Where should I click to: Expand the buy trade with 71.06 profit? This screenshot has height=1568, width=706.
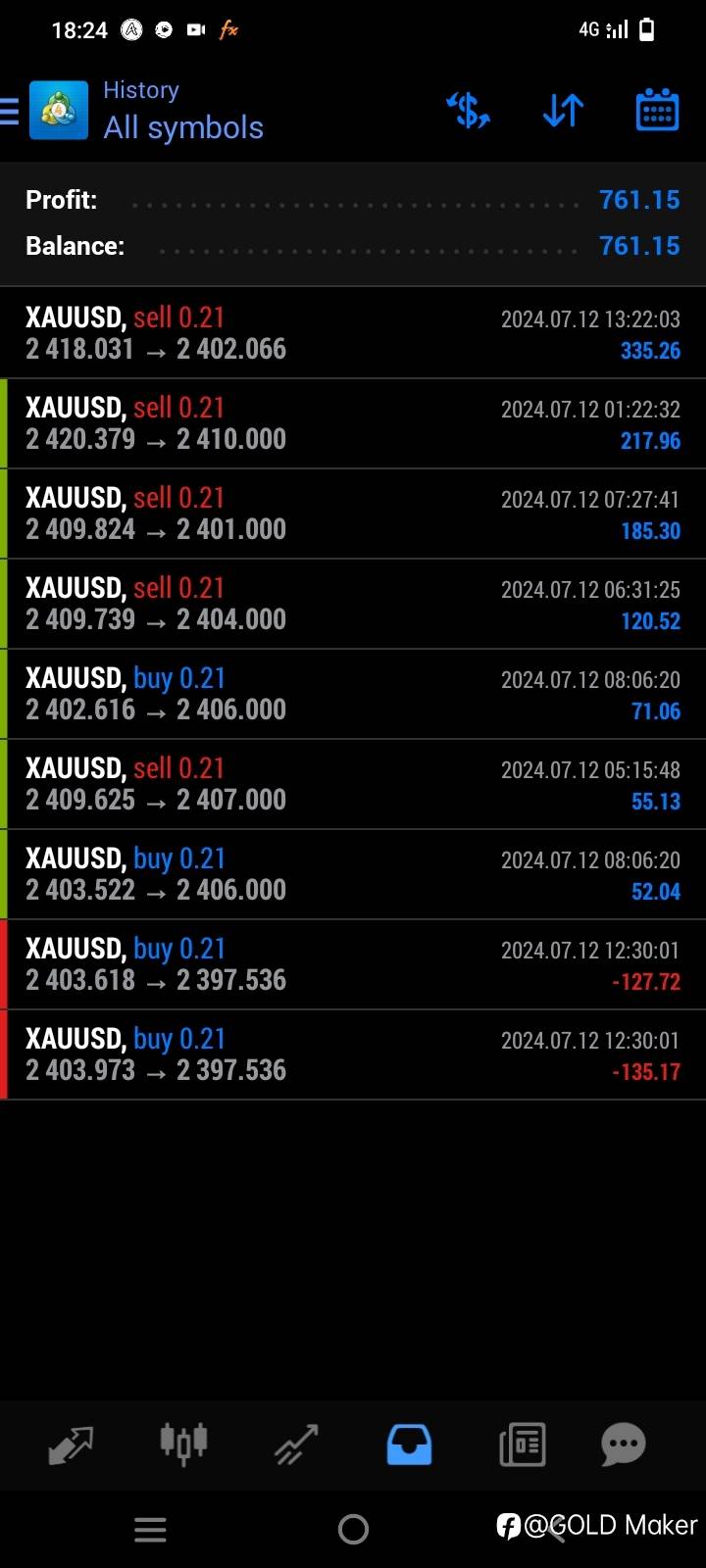click(353, 694)
